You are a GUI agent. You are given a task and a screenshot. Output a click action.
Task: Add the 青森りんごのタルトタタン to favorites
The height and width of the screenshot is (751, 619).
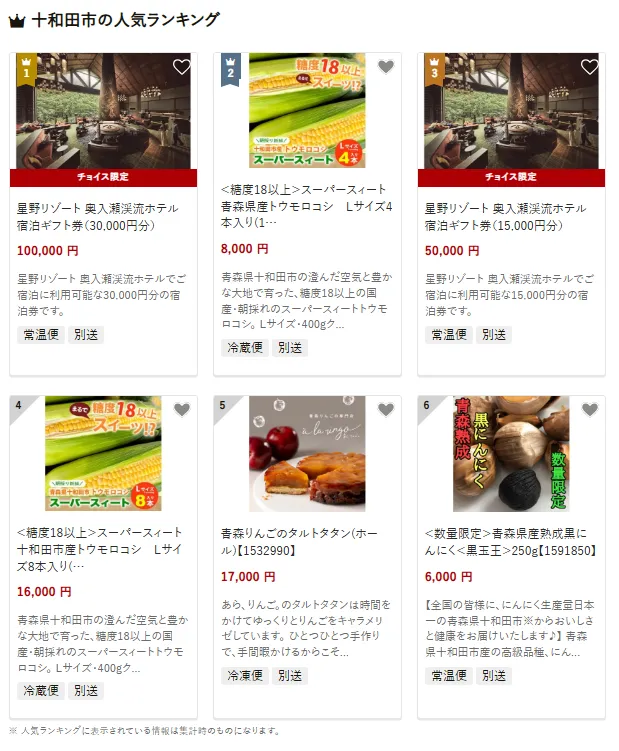(385, 410)
